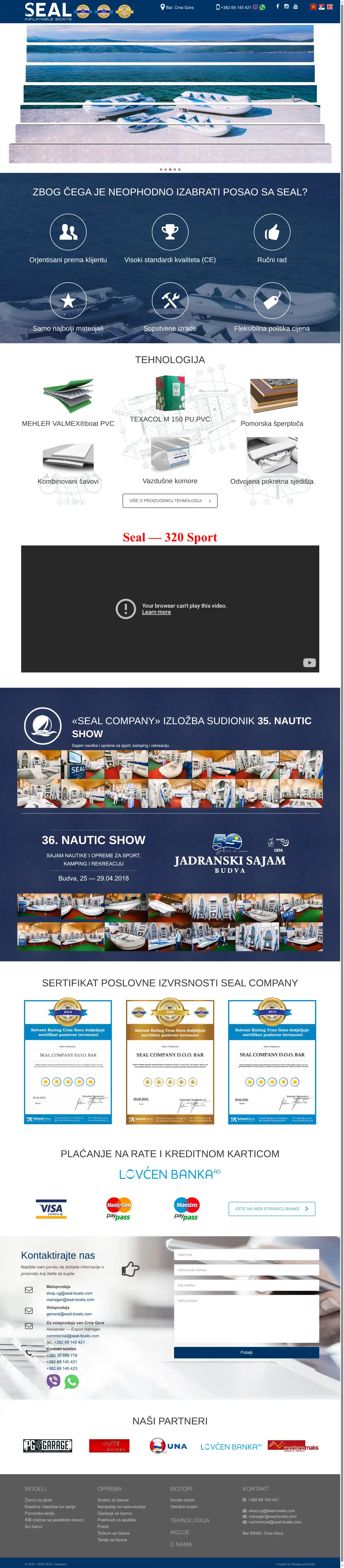Tap the Vaša email adresa field
The width and height of the screenshot is (344, 1568).
point(246,1270)
